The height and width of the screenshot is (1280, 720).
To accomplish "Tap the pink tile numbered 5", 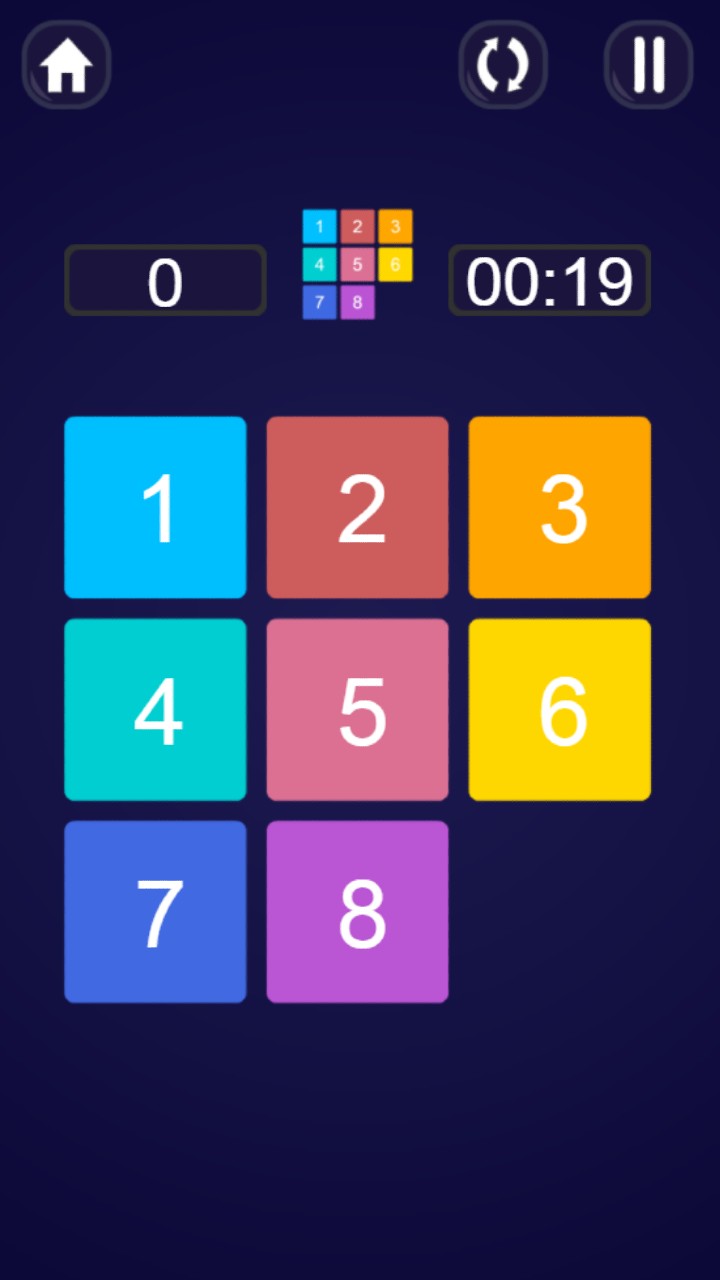I will pyautogui.click(x=357, y=709).
